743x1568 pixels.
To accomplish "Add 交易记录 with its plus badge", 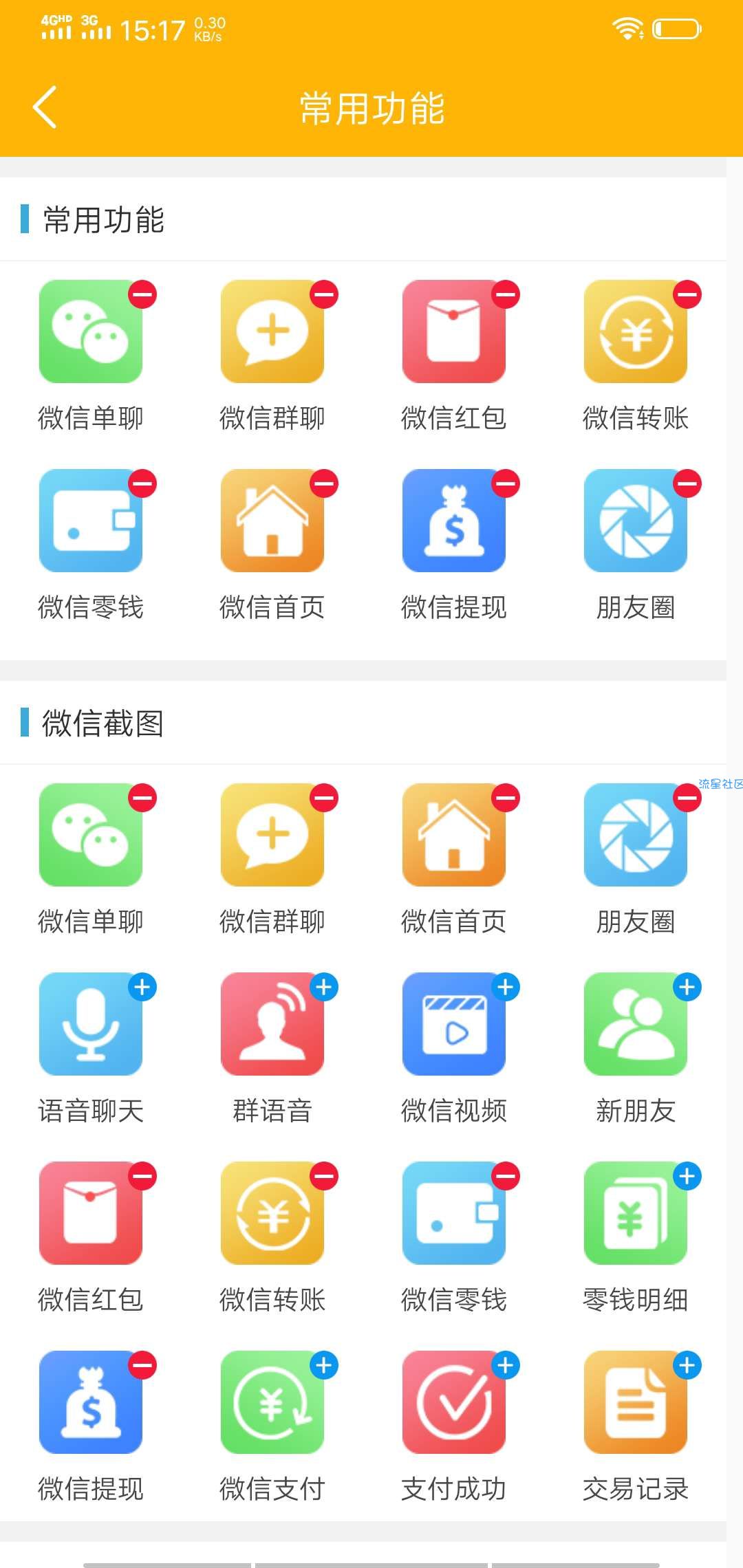I will (x=687, y=1366).
